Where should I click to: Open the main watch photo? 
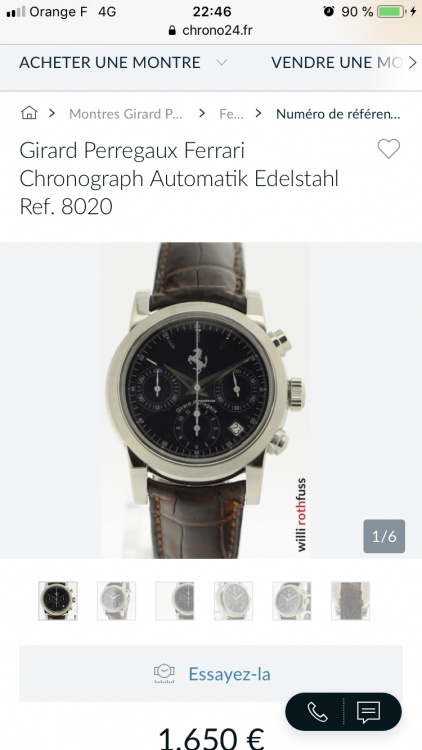(205, 400)
